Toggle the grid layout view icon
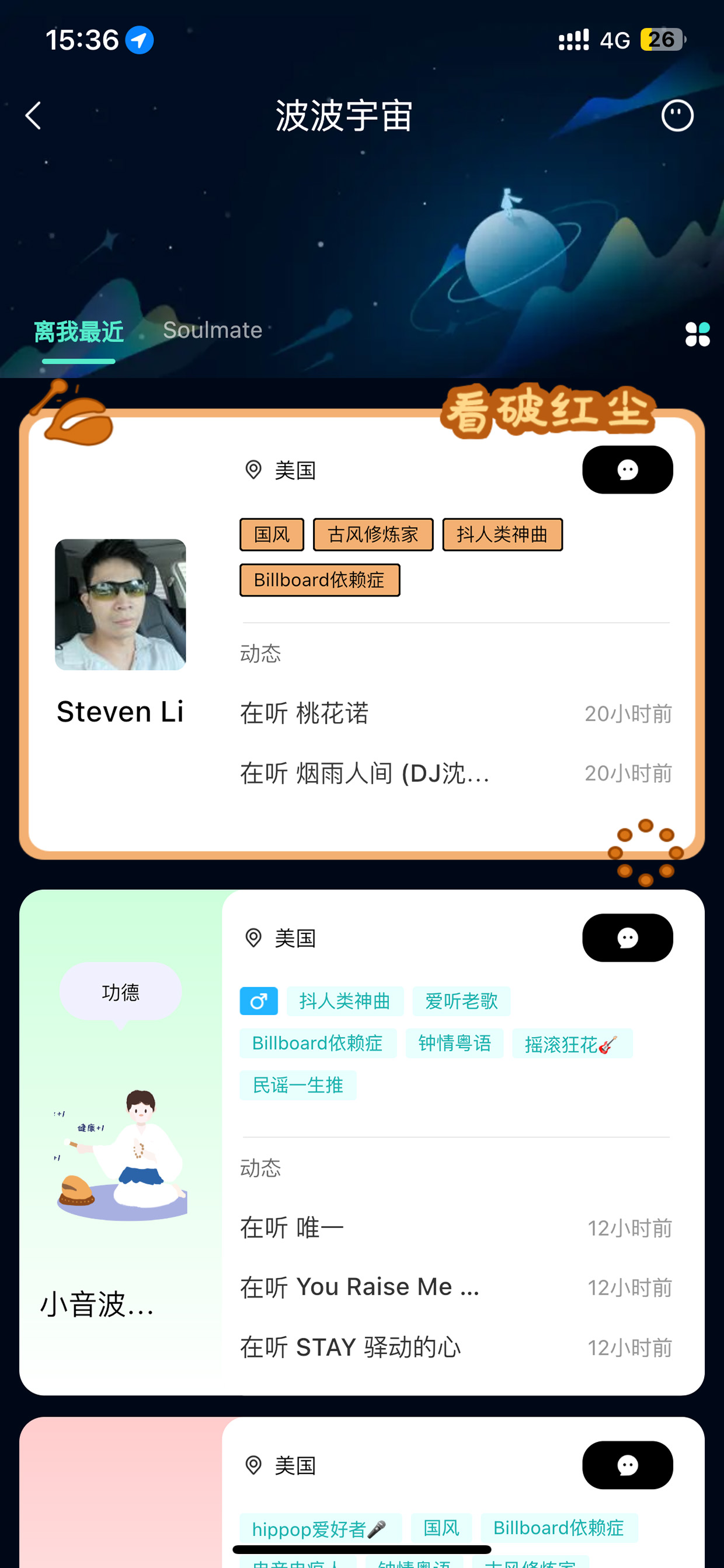Image resolution: width=724 pixels, height=1568 pixels. (697, 334)
